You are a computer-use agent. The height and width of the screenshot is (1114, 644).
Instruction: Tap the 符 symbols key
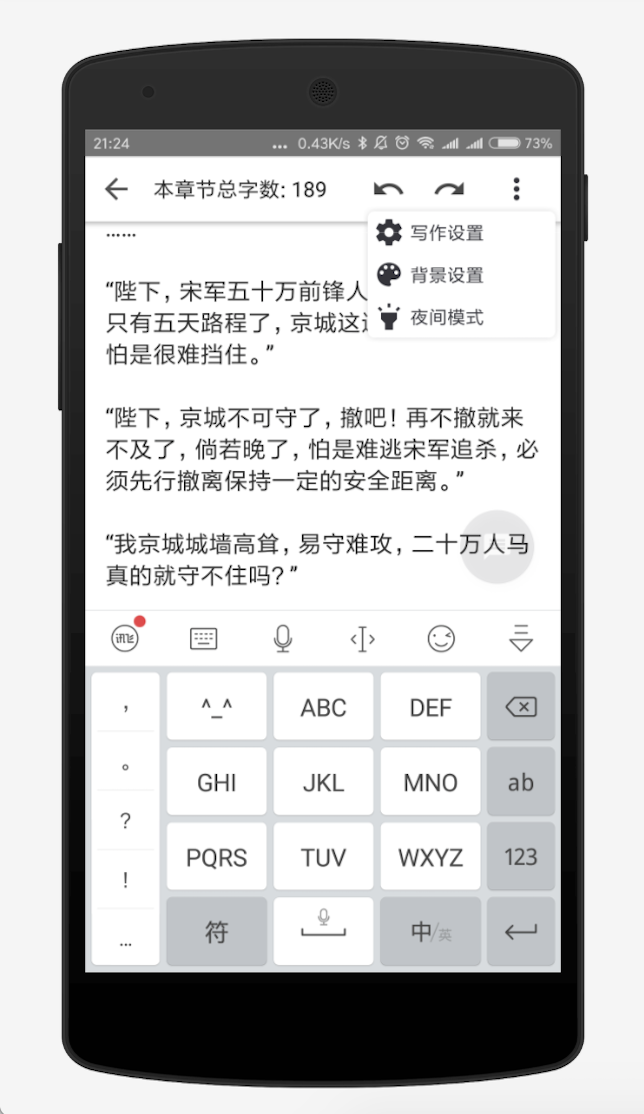217,931
